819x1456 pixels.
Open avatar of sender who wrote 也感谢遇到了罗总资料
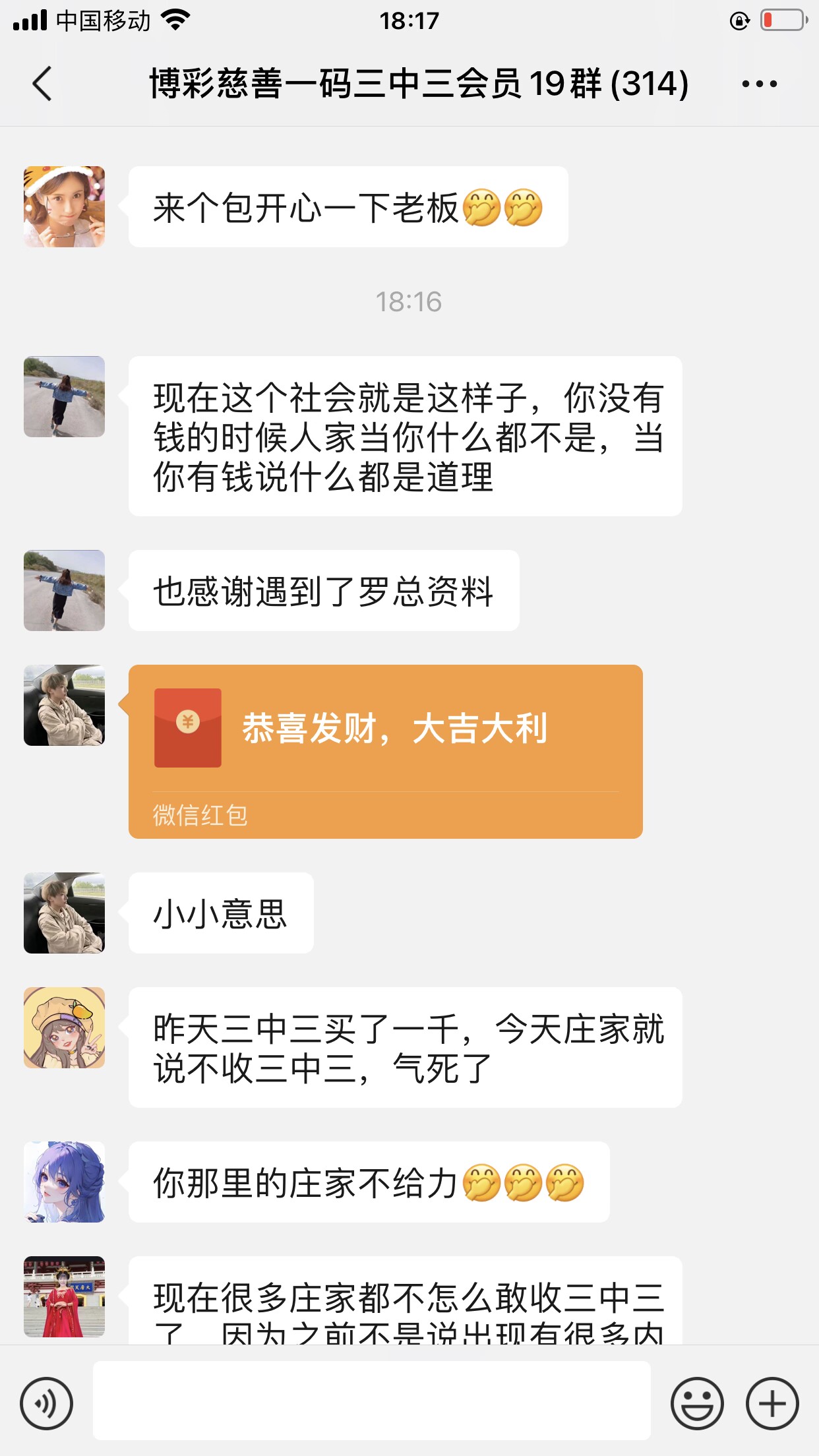(64, 590)
